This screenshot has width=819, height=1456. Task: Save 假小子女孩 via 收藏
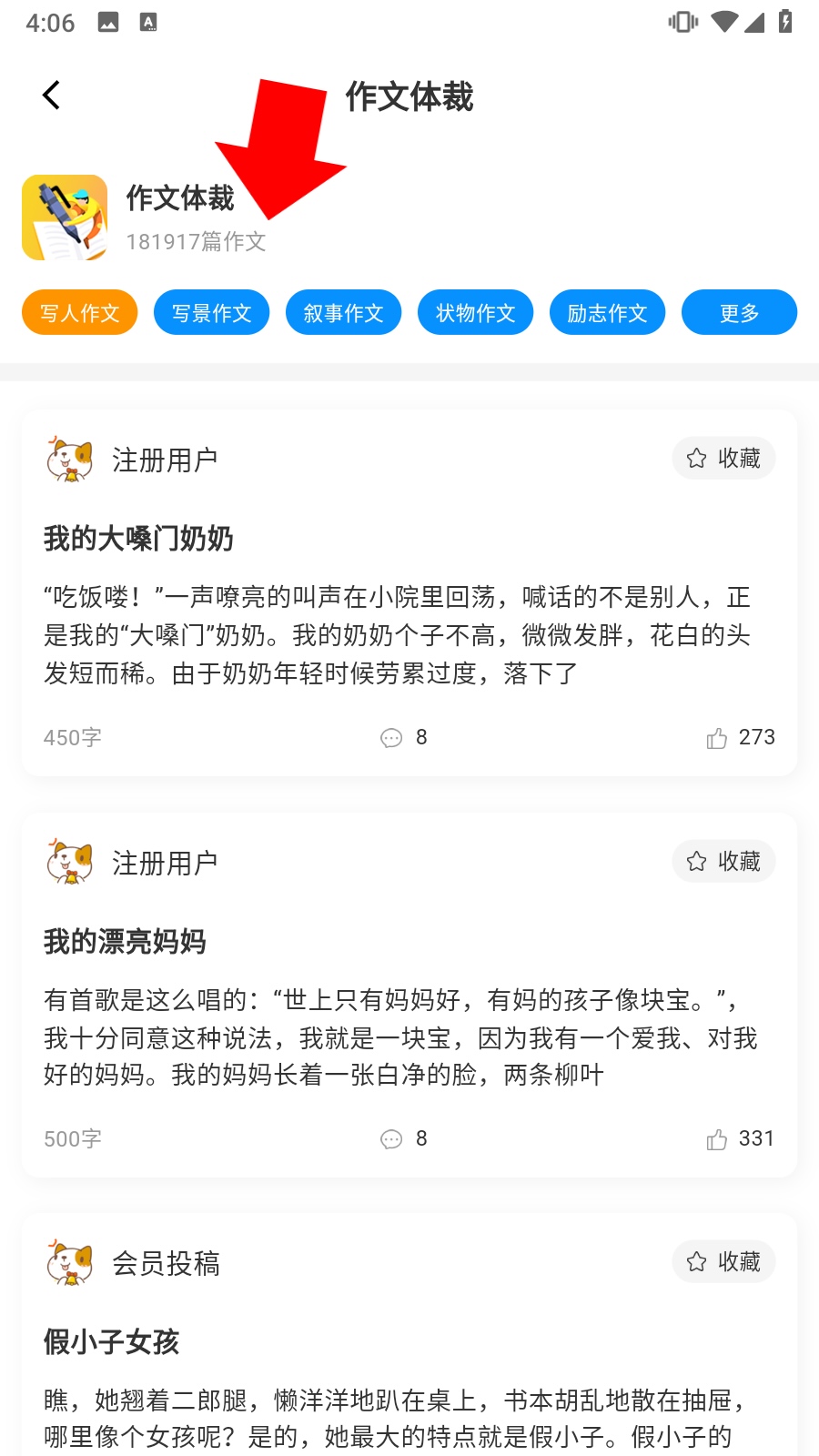coord(723,1261)
